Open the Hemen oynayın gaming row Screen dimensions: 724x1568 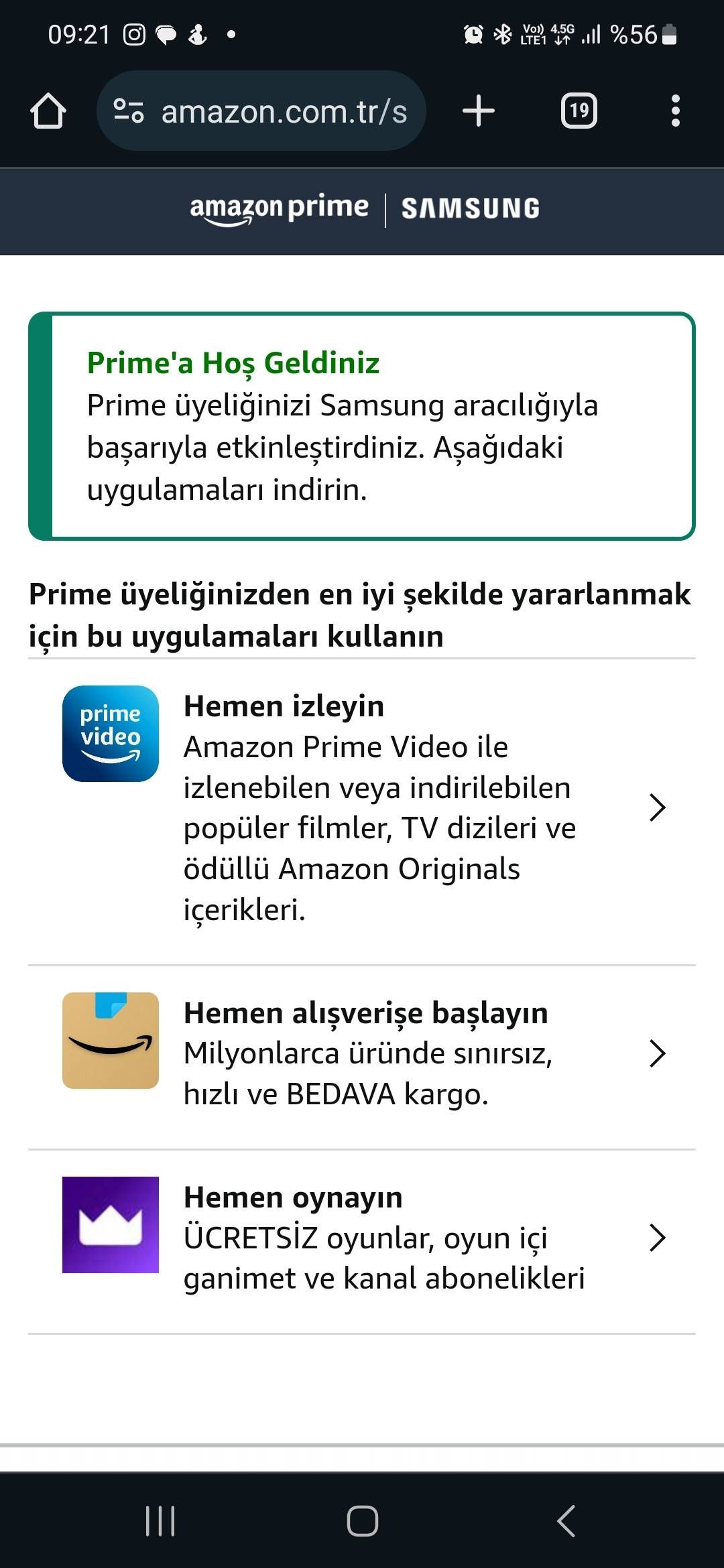tap(362, 1242)
